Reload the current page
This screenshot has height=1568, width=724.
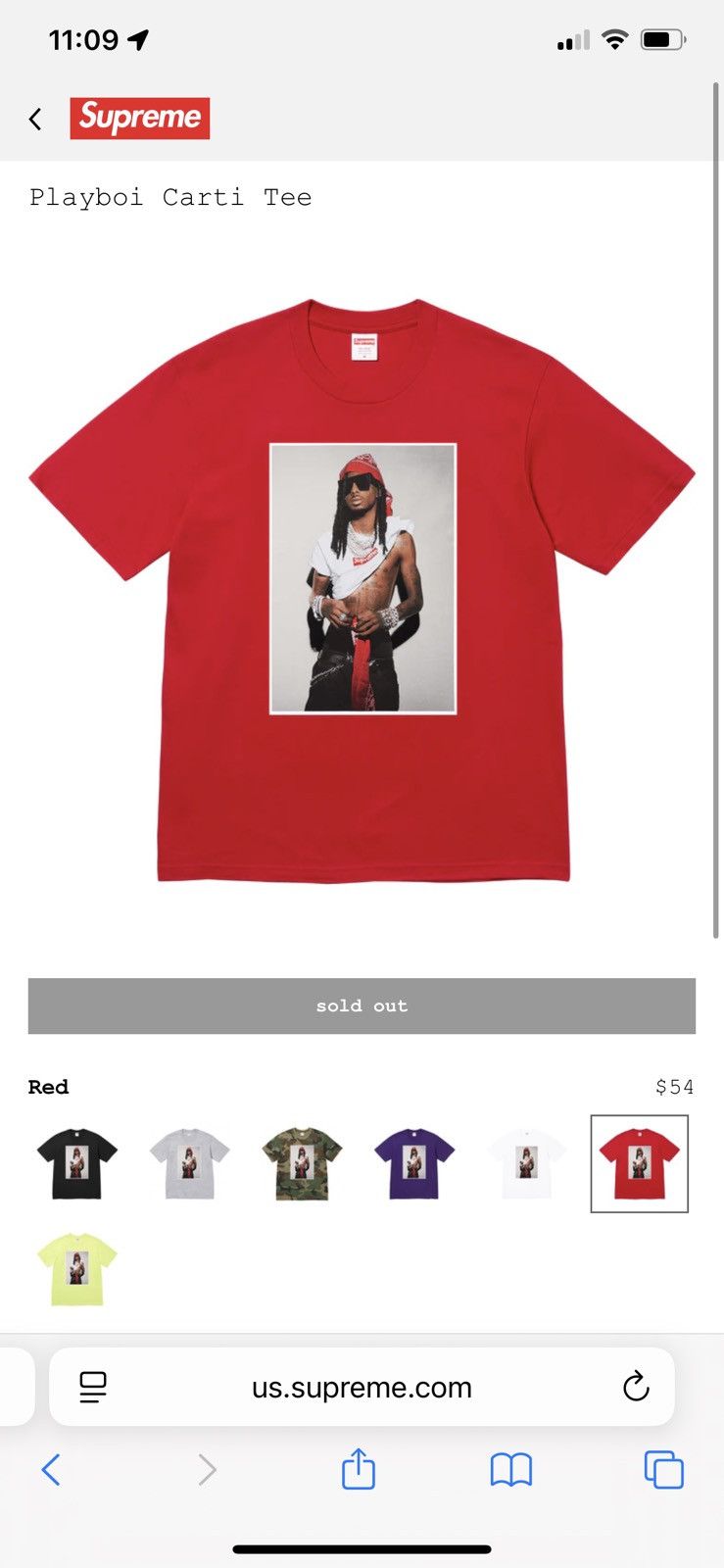tap(636, 1387)
